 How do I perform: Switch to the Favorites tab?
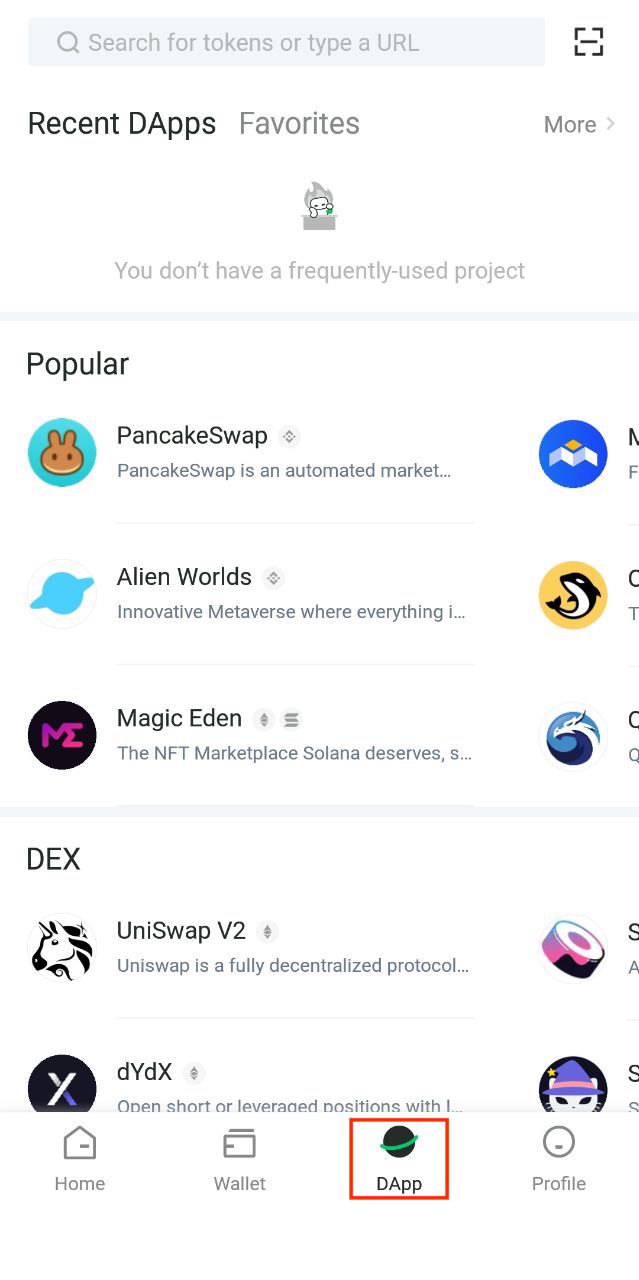(x=299, y=124)
